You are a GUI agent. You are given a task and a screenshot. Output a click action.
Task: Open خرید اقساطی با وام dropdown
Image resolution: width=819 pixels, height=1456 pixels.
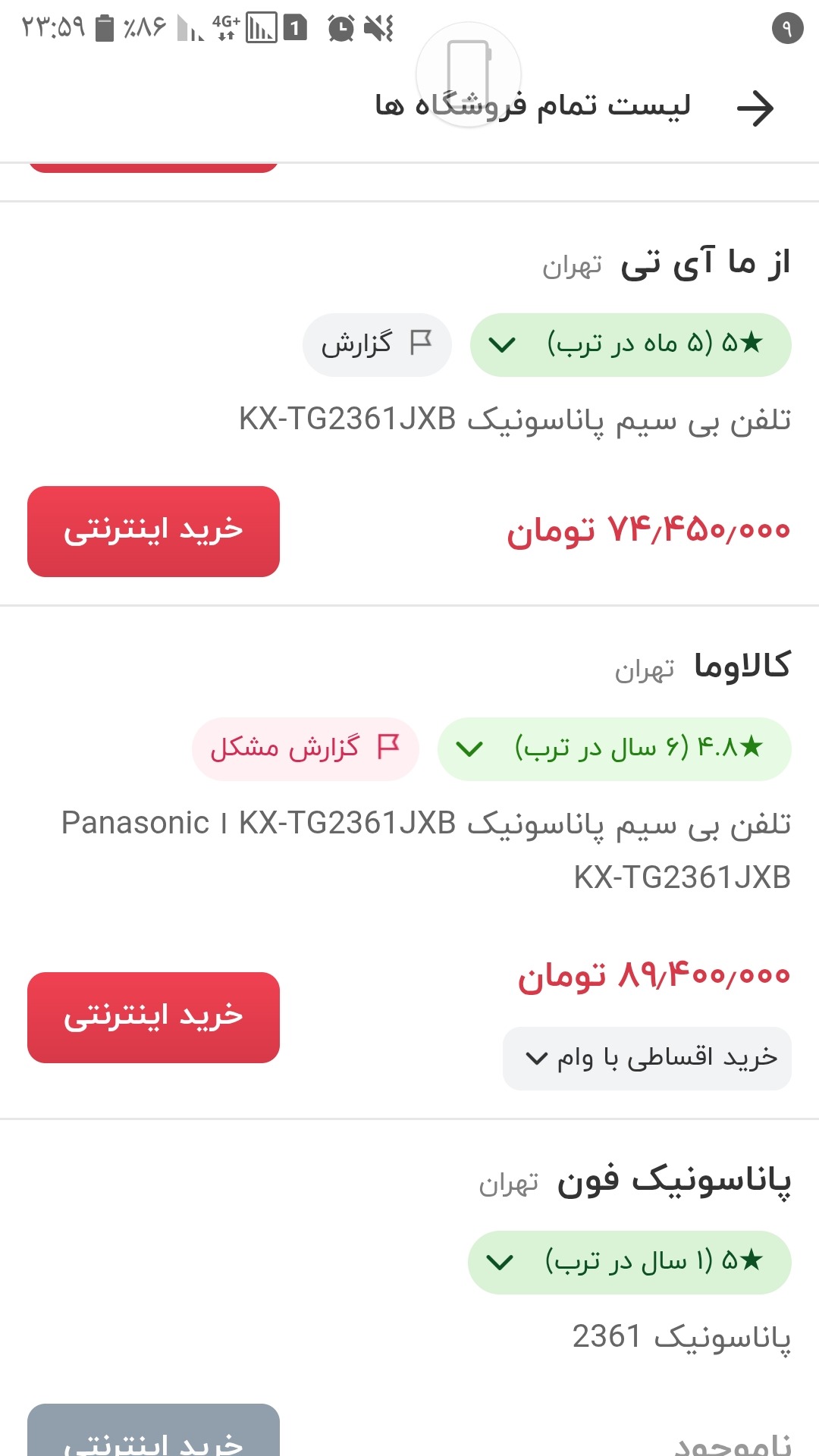(647, 1058)
